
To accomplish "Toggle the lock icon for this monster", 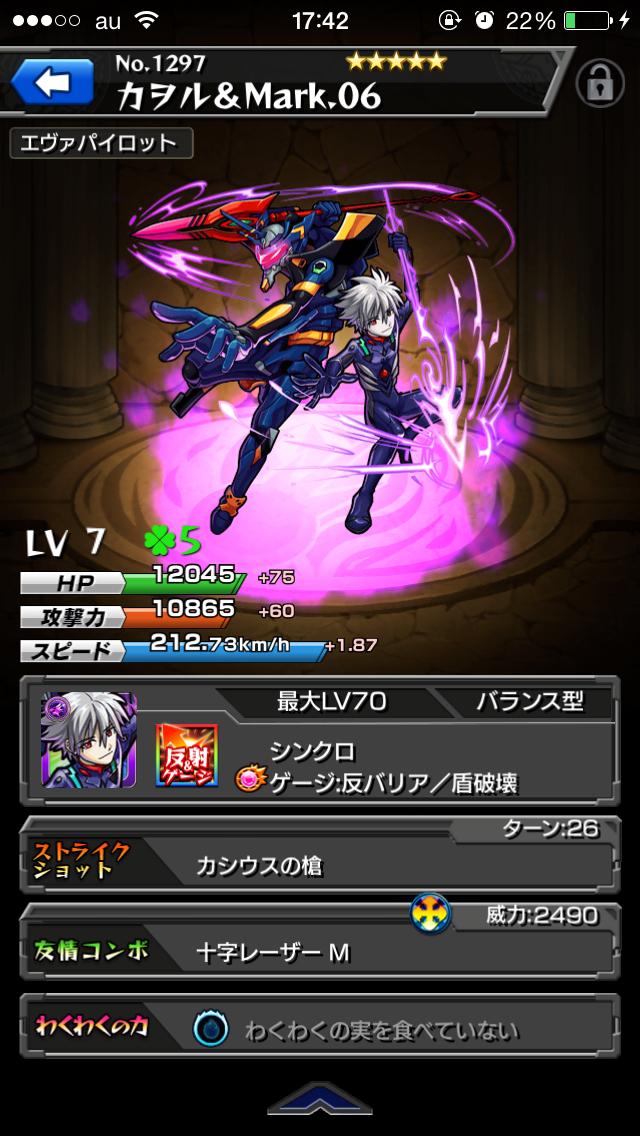I will pos(599,85).
